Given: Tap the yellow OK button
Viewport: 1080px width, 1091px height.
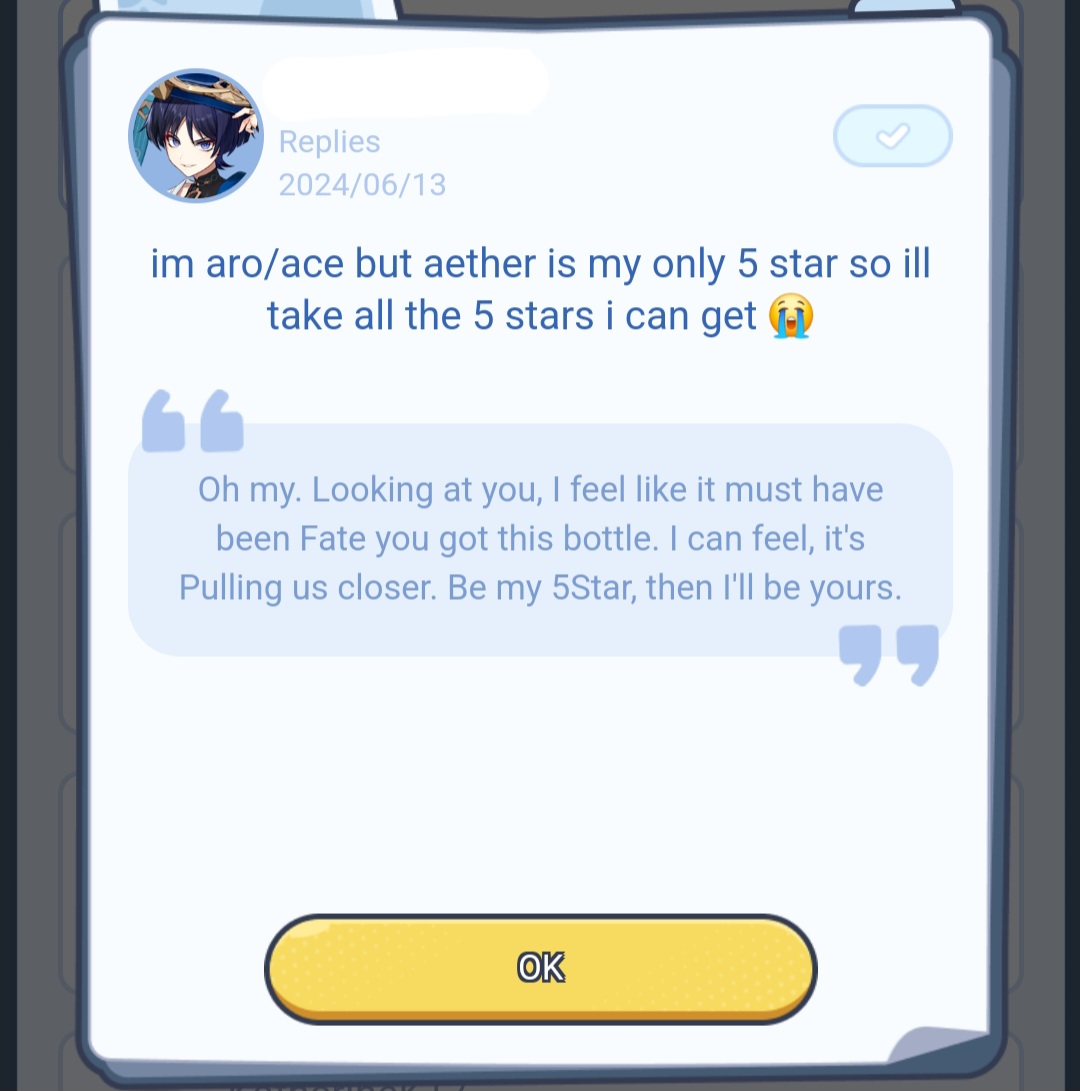Looking at the screenshot, I should pyautogui.click(x=540, y=968).
